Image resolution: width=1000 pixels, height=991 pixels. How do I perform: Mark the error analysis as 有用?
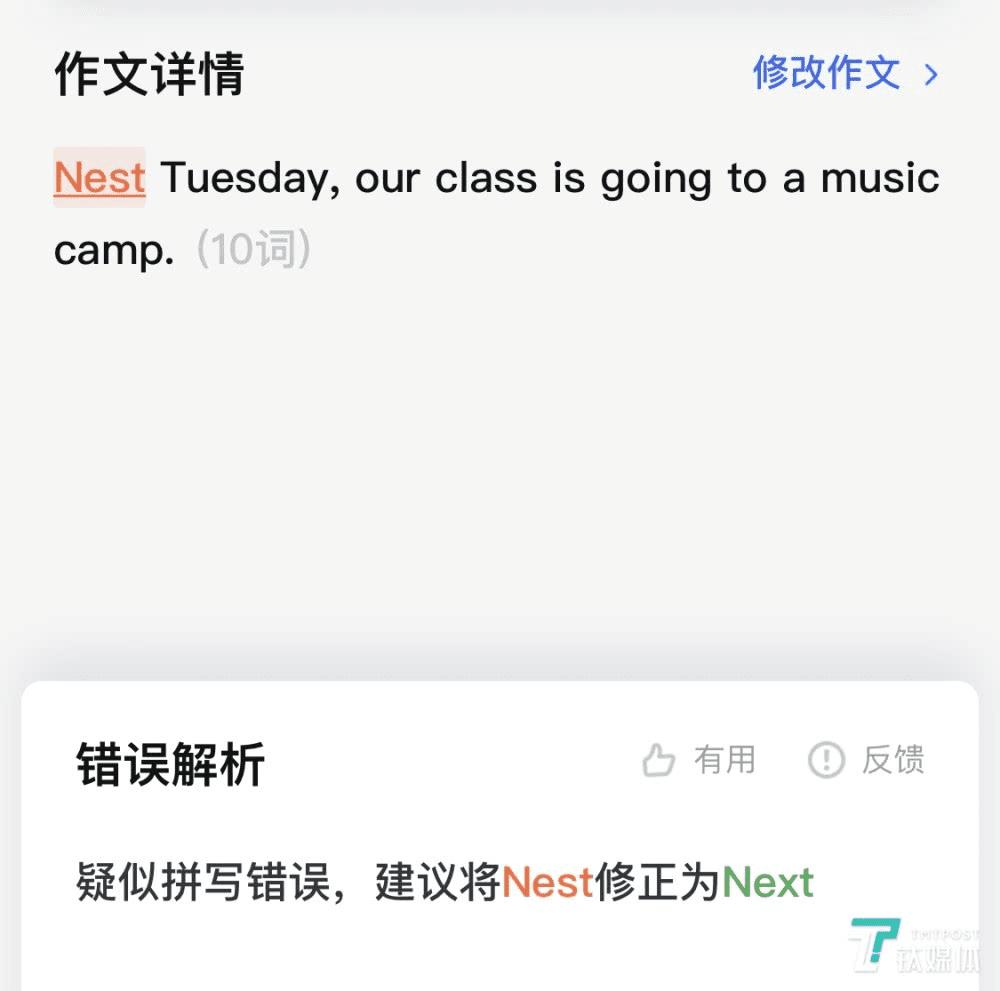699,760
